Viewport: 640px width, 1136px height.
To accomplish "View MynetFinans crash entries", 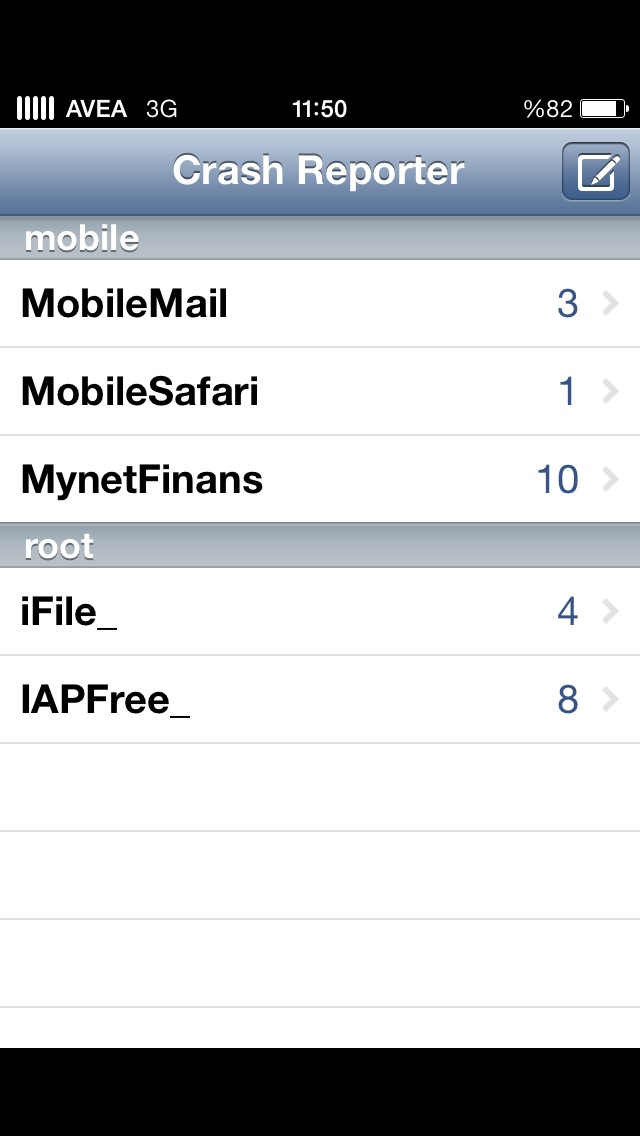I will tap(320, 480).
